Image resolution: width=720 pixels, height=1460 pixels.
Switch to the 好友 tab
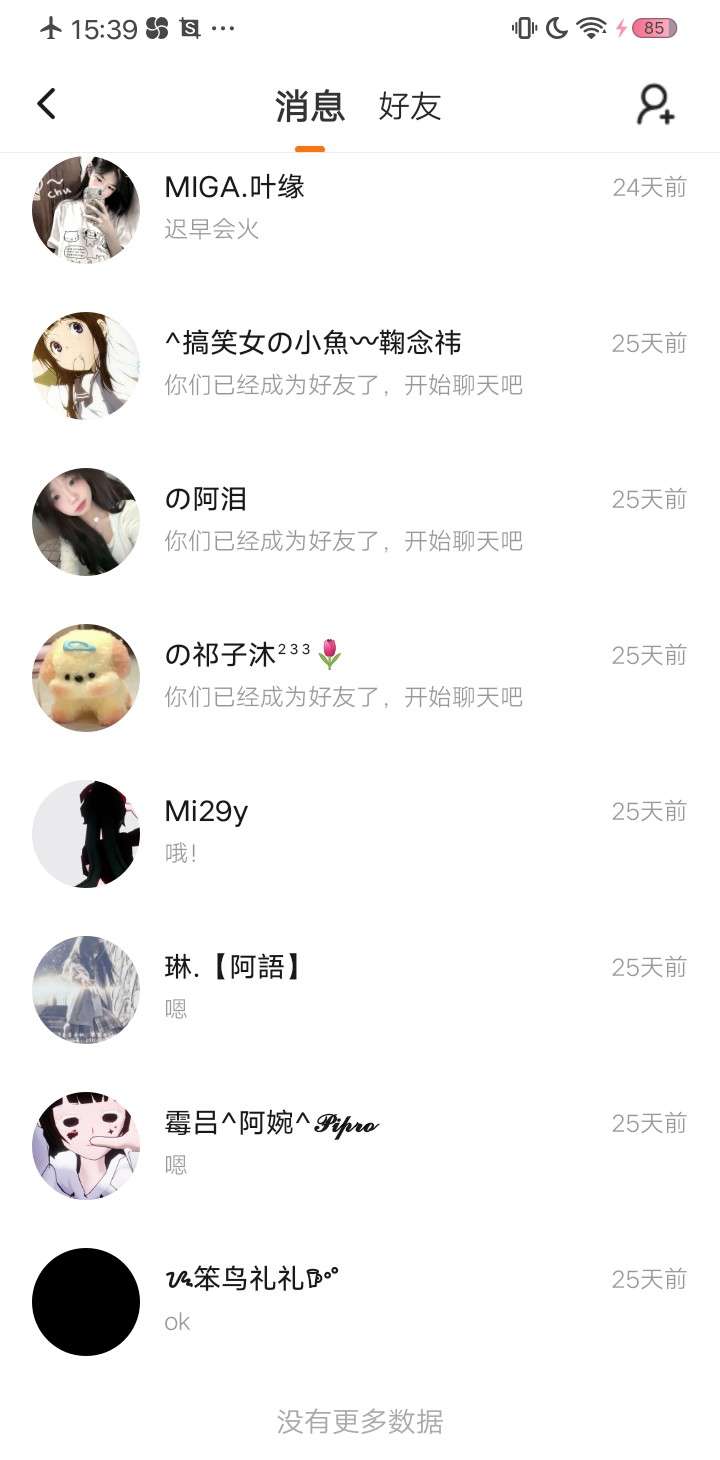click(x=410, y=106)
